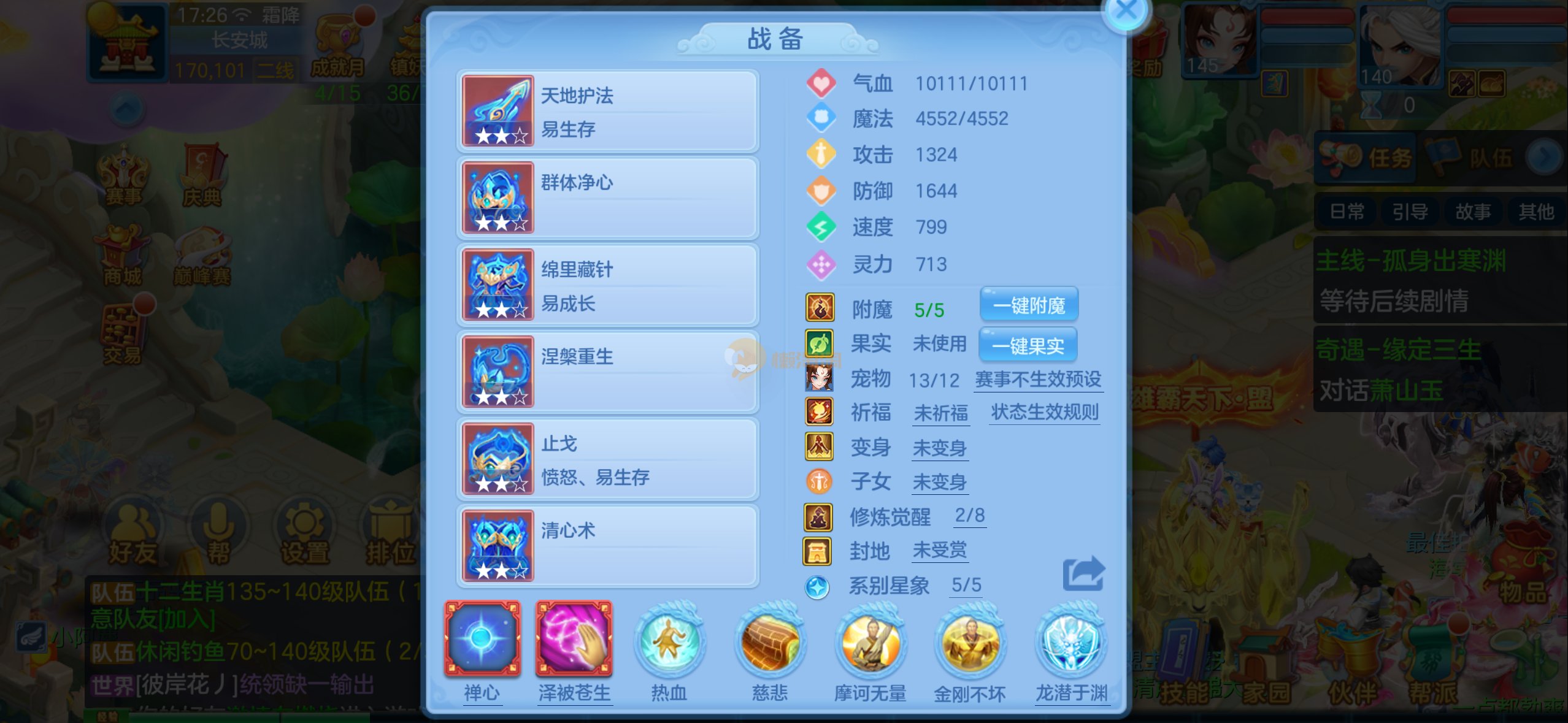
Task: Select the 清心术 equipment card
Action: pyautogui.click(x=608, y=546)
